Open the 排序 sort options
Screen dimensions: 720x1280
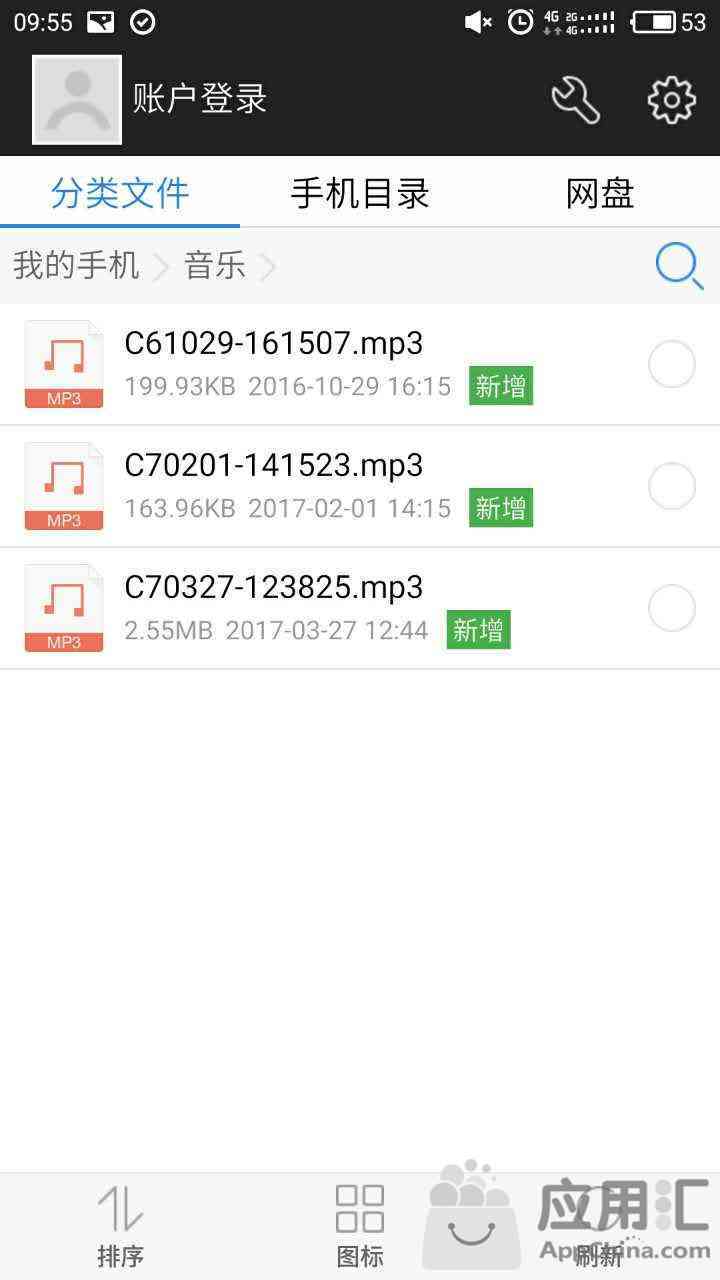120,1226
